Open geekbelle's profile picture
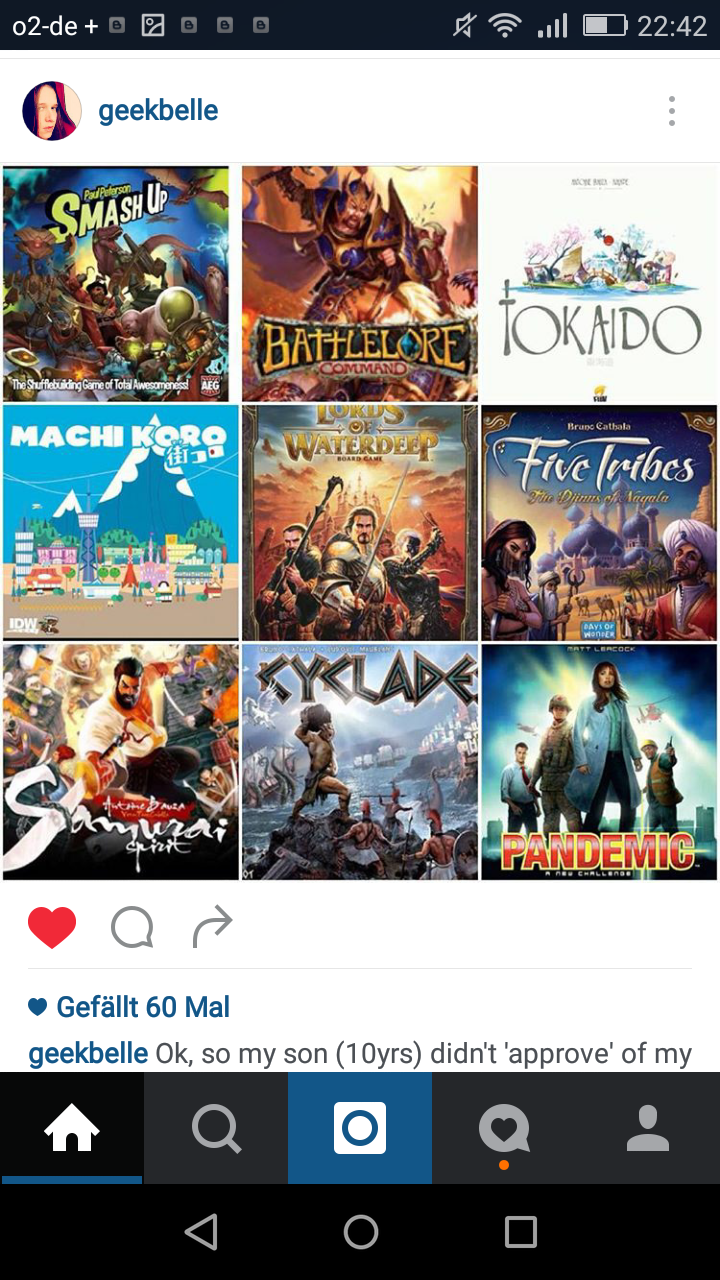This screenshot has height=1280, width=720. pos(51,111)
